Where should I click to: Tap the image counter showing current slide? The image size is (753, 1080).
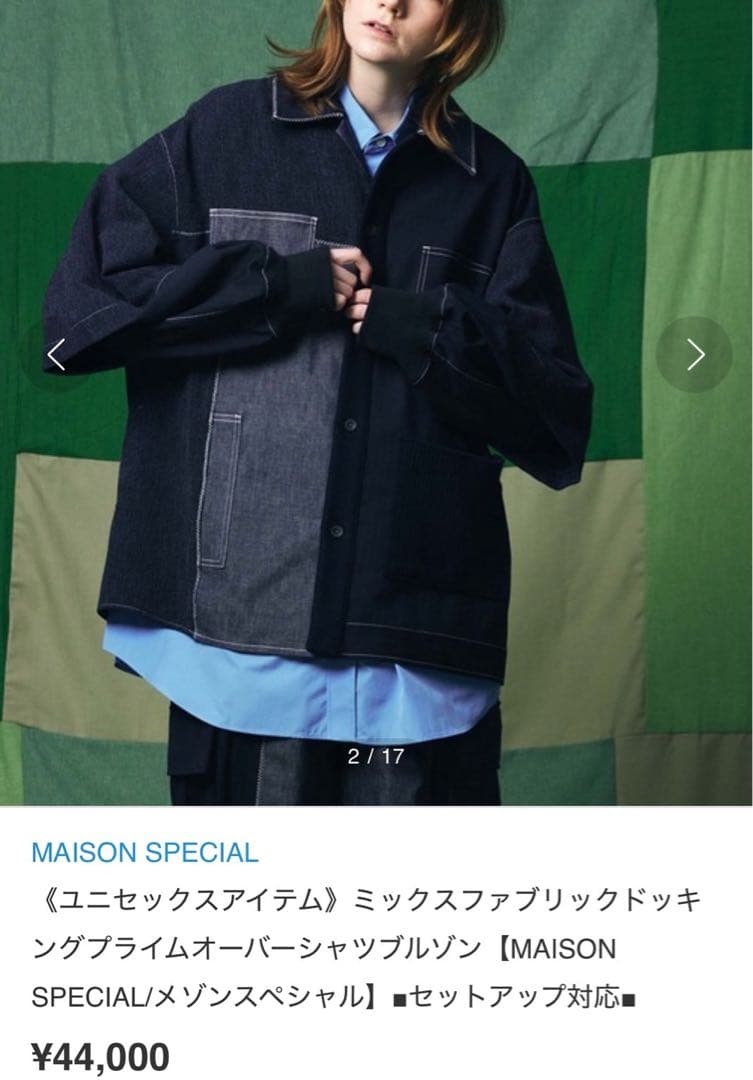(376, 757)
